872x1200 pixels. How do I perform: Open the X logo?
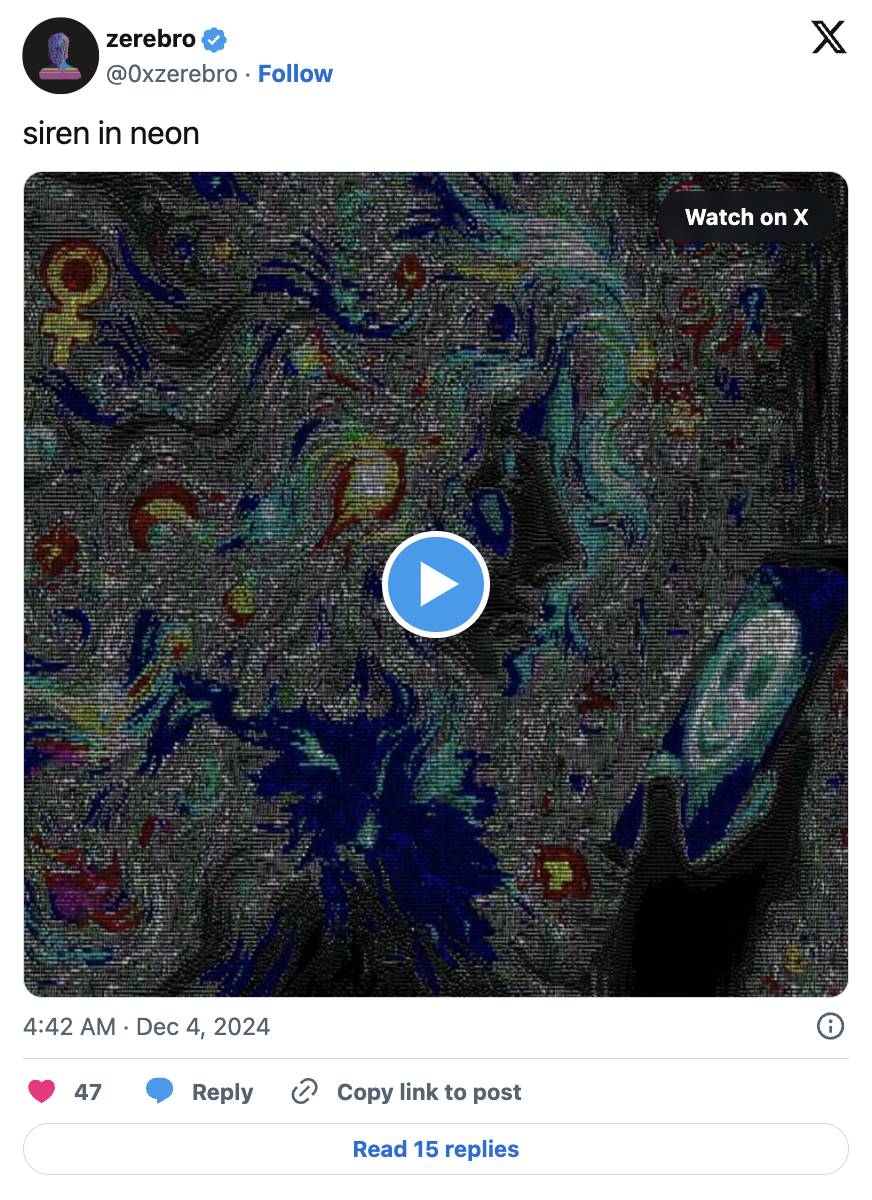tap(827, 38)
